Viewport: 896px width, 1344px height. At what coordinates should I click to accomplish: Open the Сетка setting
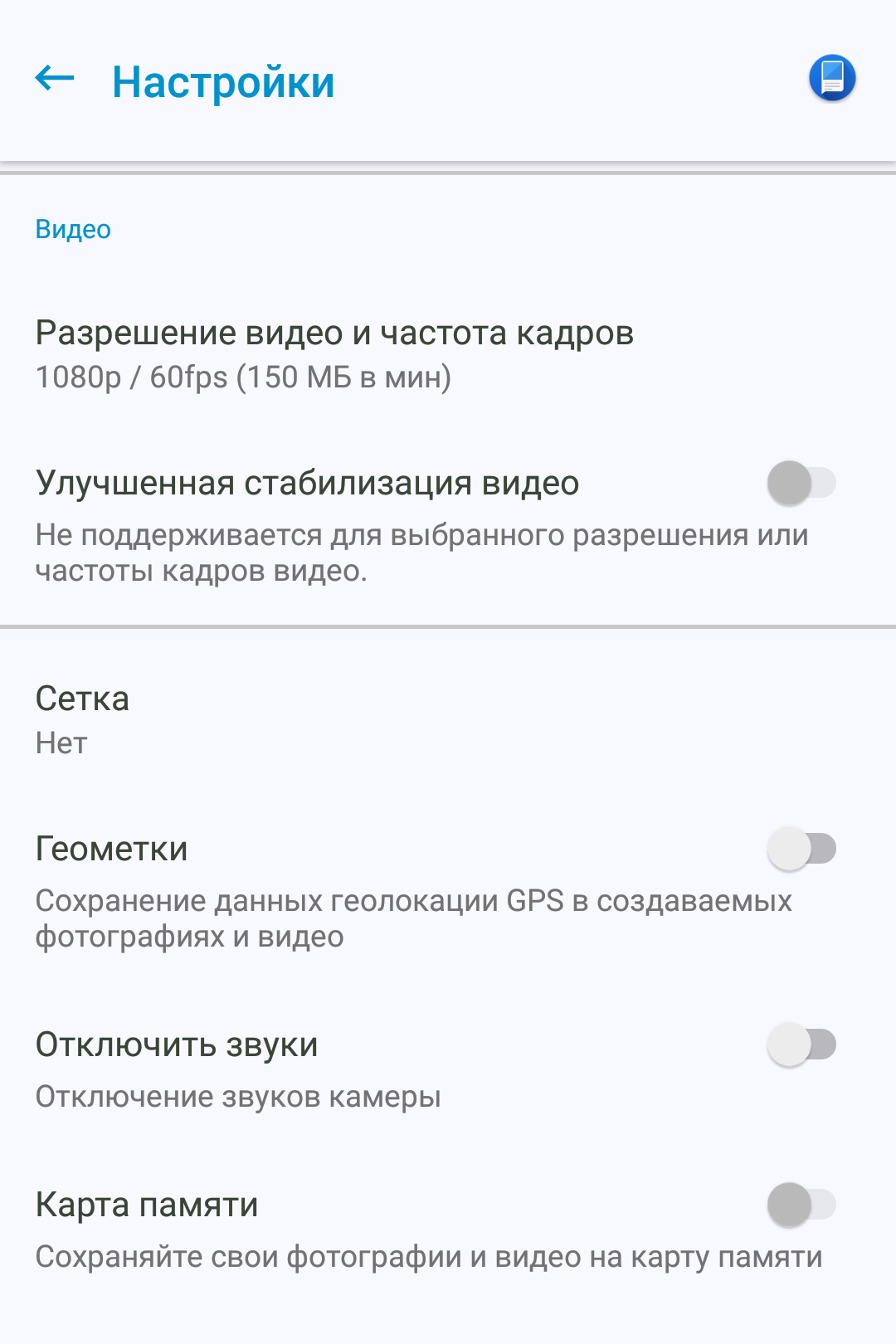click(x=83, y=719)
